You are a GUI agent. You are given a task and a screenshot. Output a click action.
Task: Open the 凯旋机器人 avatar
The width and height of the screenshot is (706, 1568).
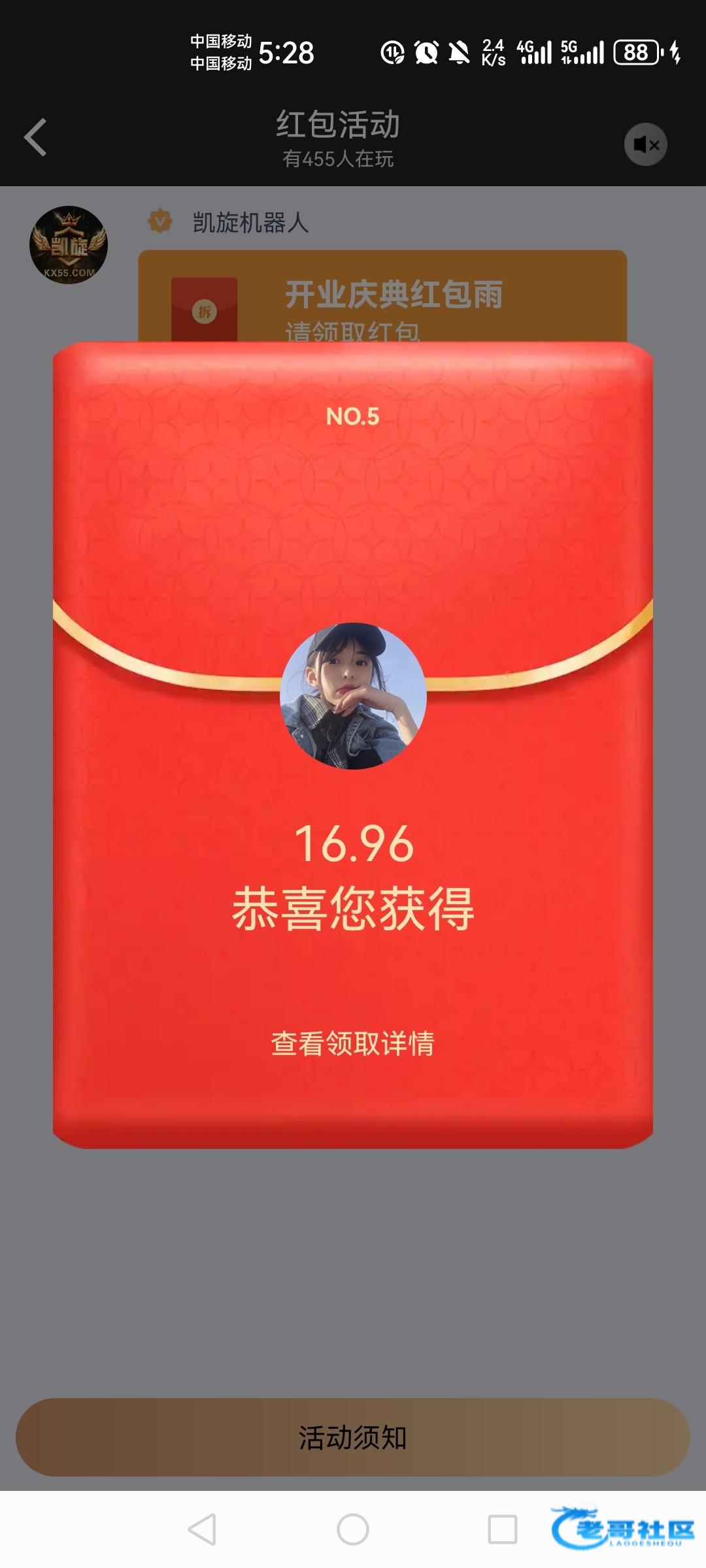coord(69,245)
